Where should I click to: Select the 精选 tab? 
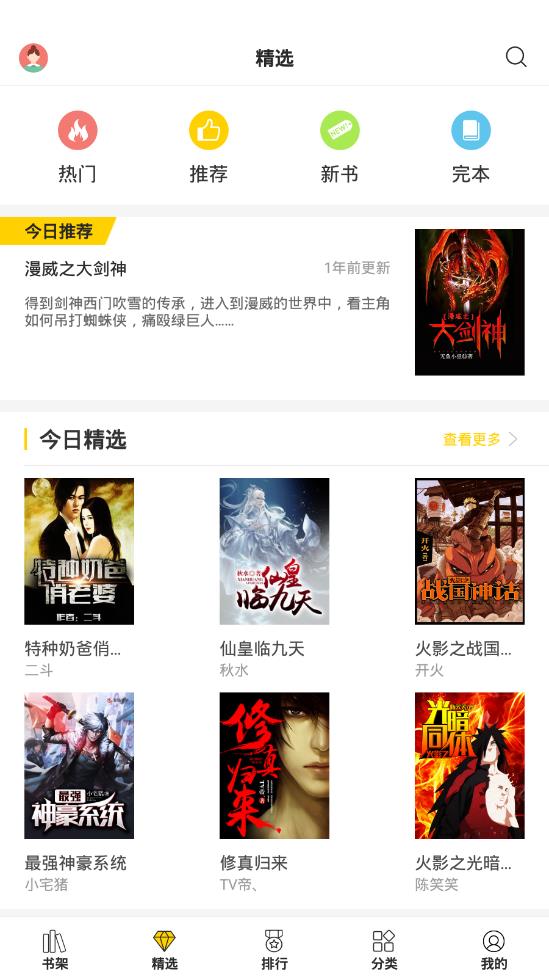click(x=165, y=950)
